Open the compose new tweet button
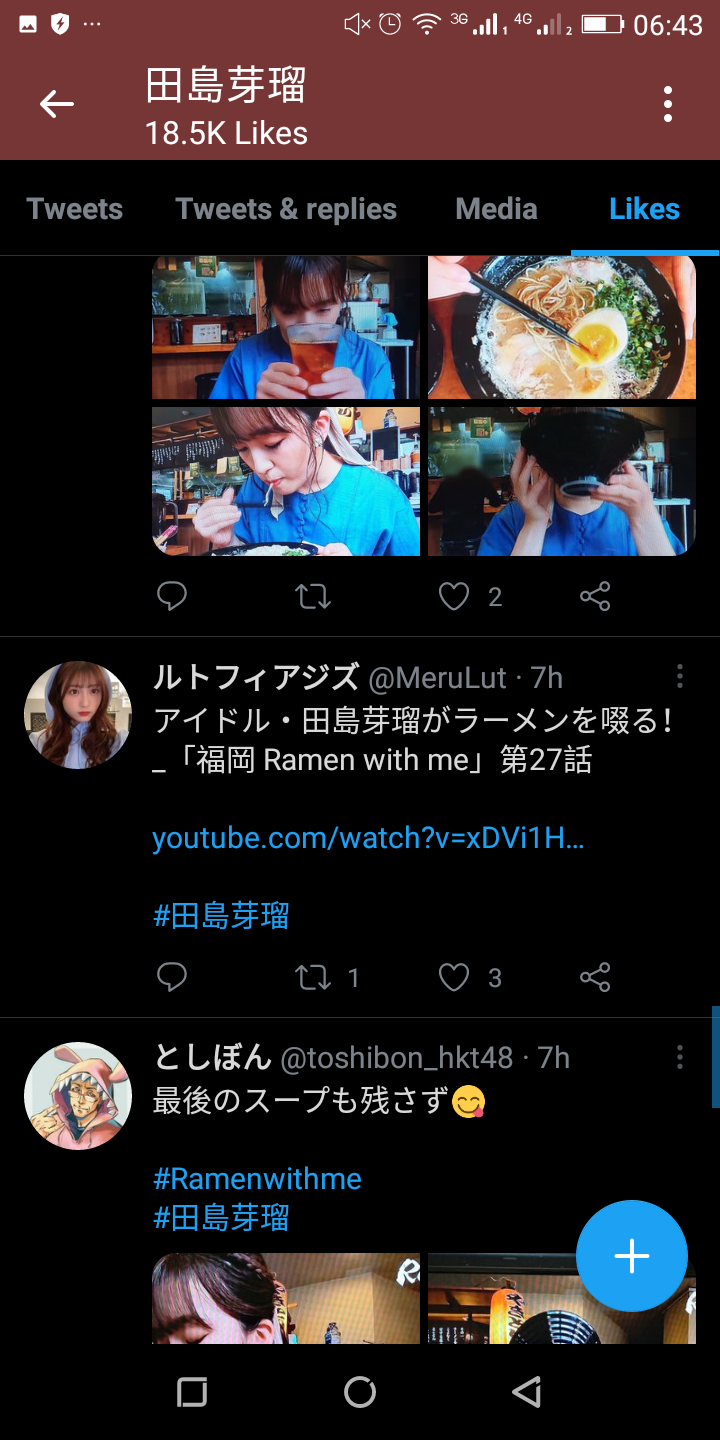Image resolution: width=720 pixels, height=1440 pixels. pos(632,1255)
